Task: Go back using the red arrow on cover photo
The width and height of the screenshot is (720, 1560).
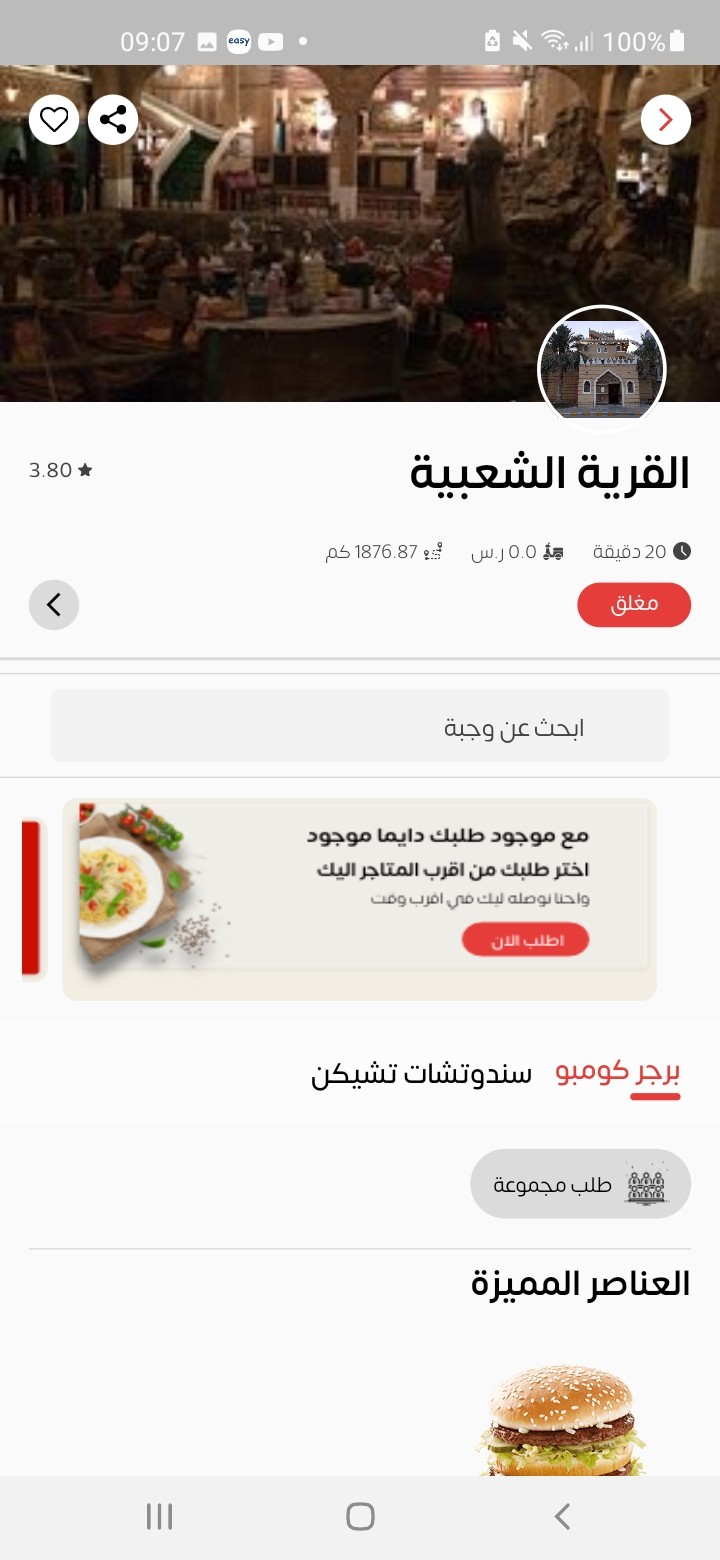Action: coord(666,120)
